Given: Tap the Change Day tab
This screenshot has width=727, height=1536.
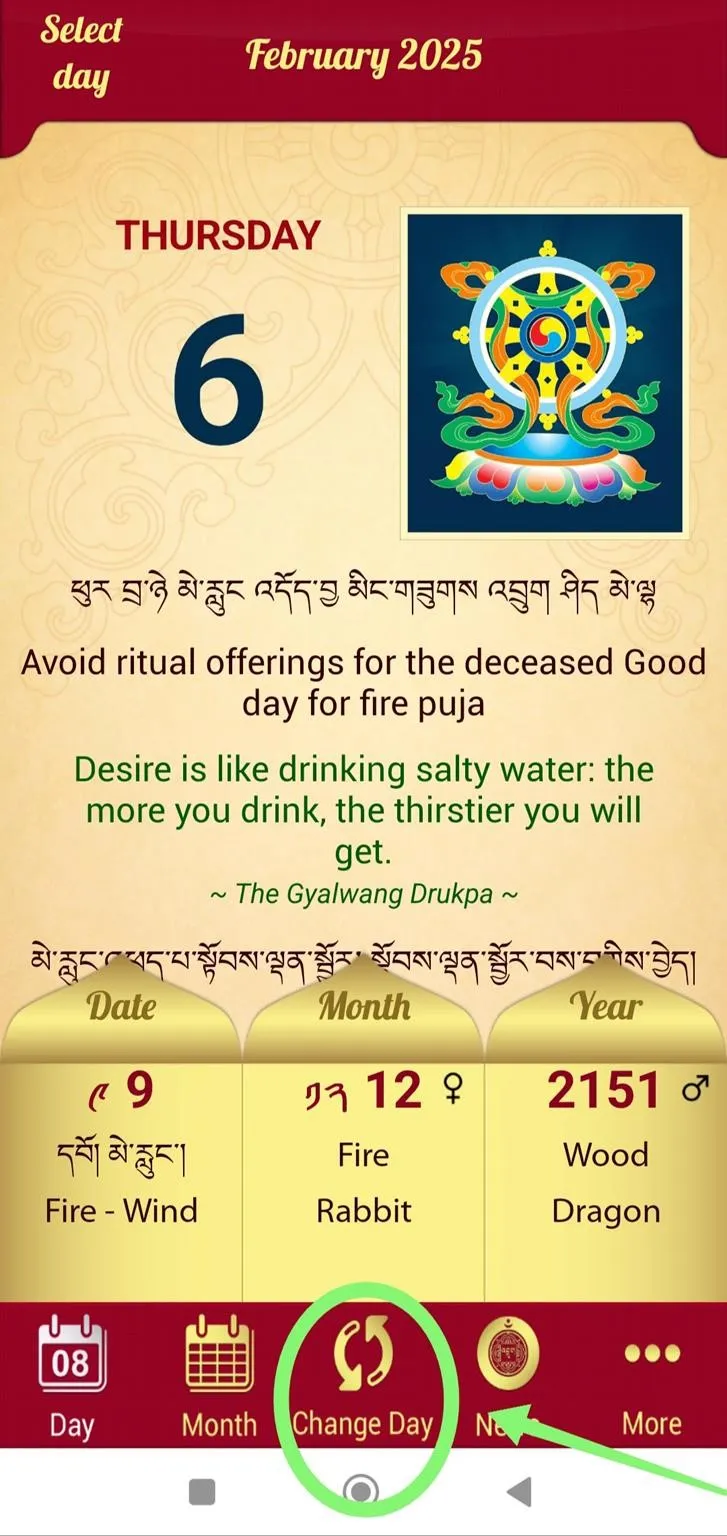Looking at the screenshot, I should coord(362,1376).
